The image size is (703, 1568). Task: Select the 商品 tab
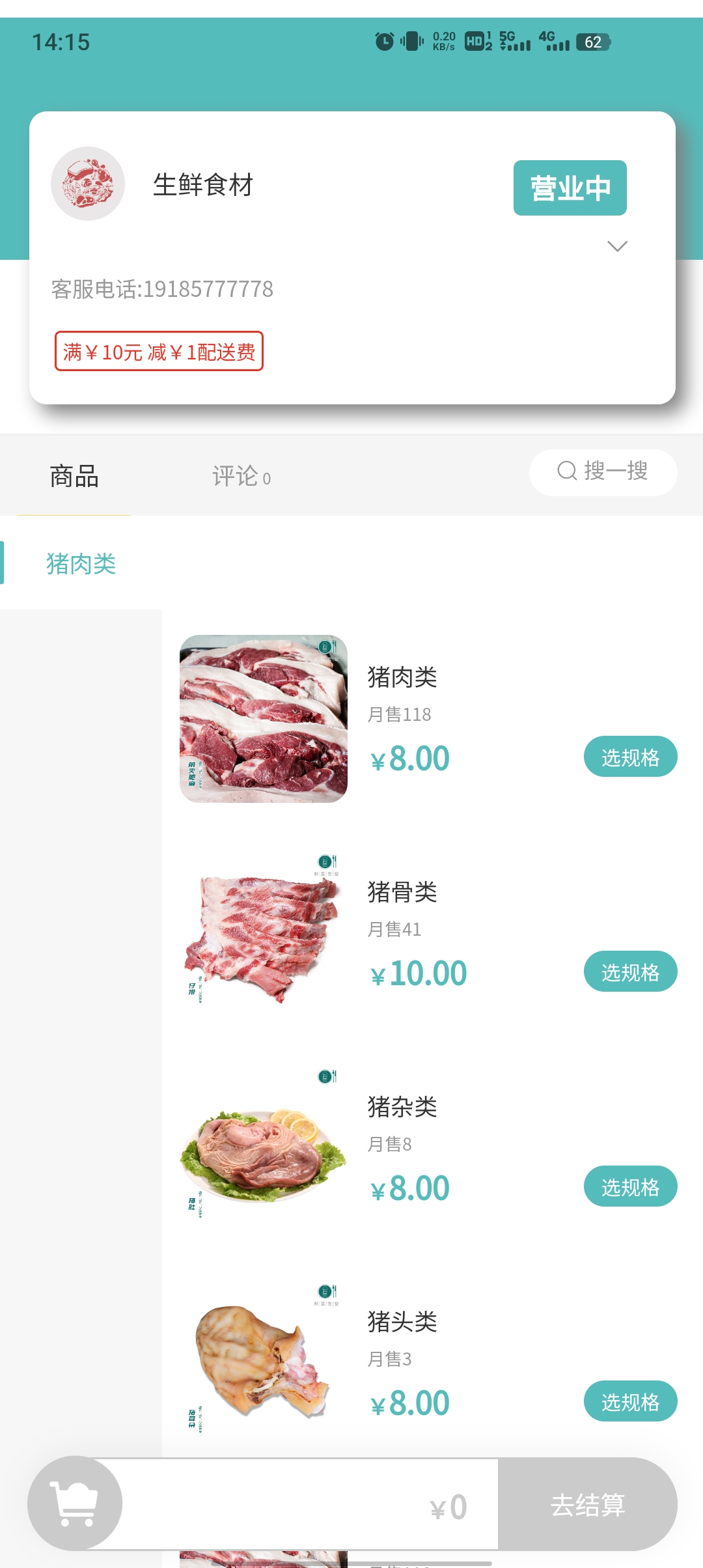(72, 477)
